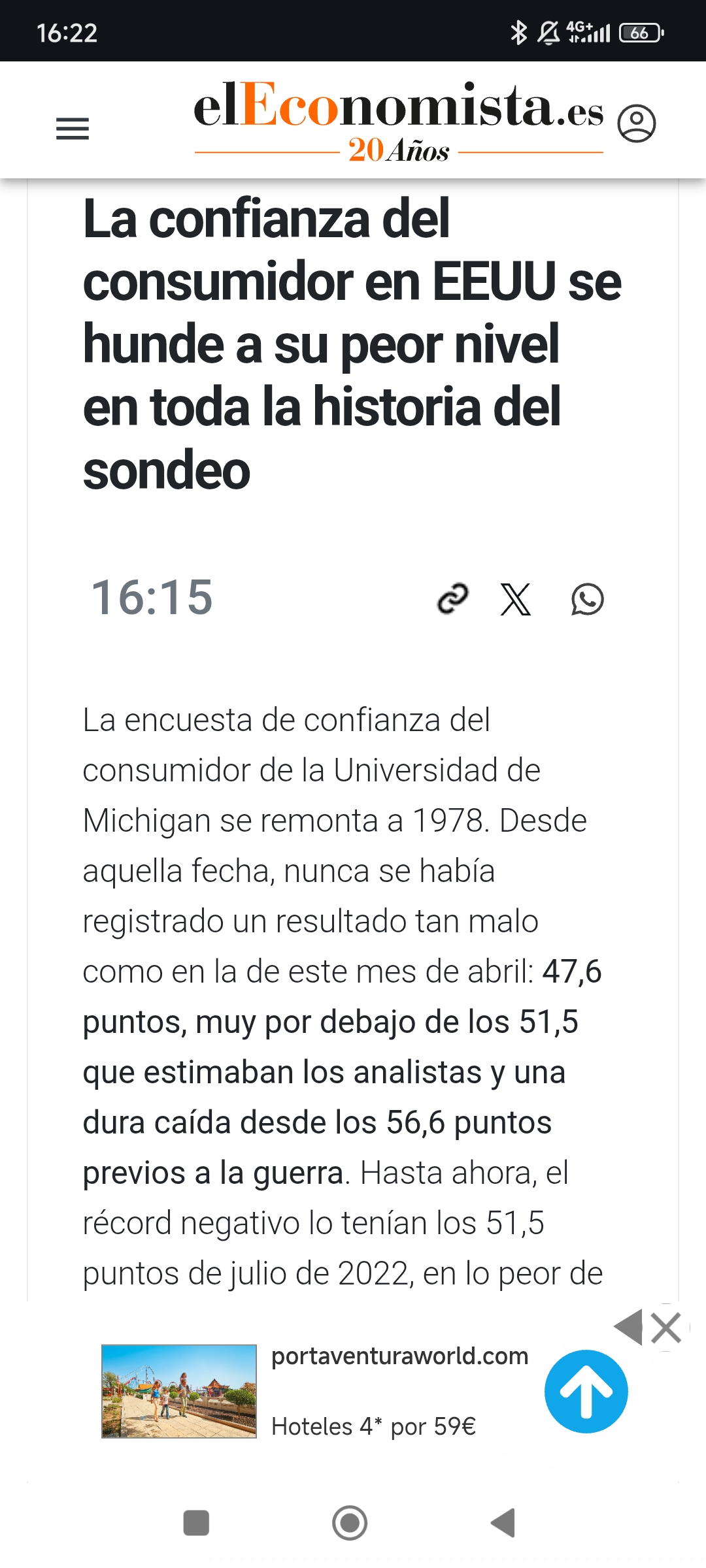The height and width of the screenshot is (1568, 706).
Task: Tap the blue arrow ad button
Action: 586,1391
